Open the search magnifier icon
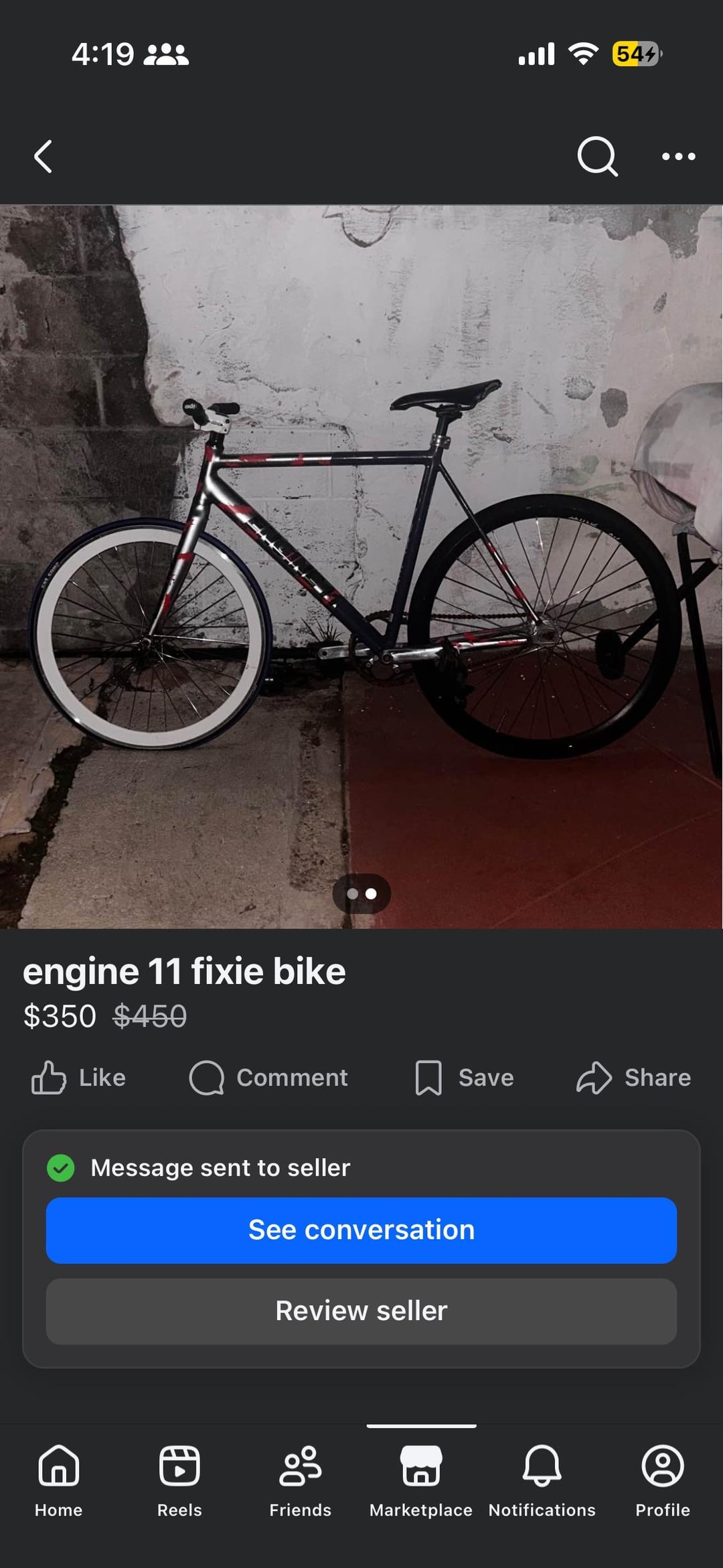723x1568 pixels. pos(596,157)
